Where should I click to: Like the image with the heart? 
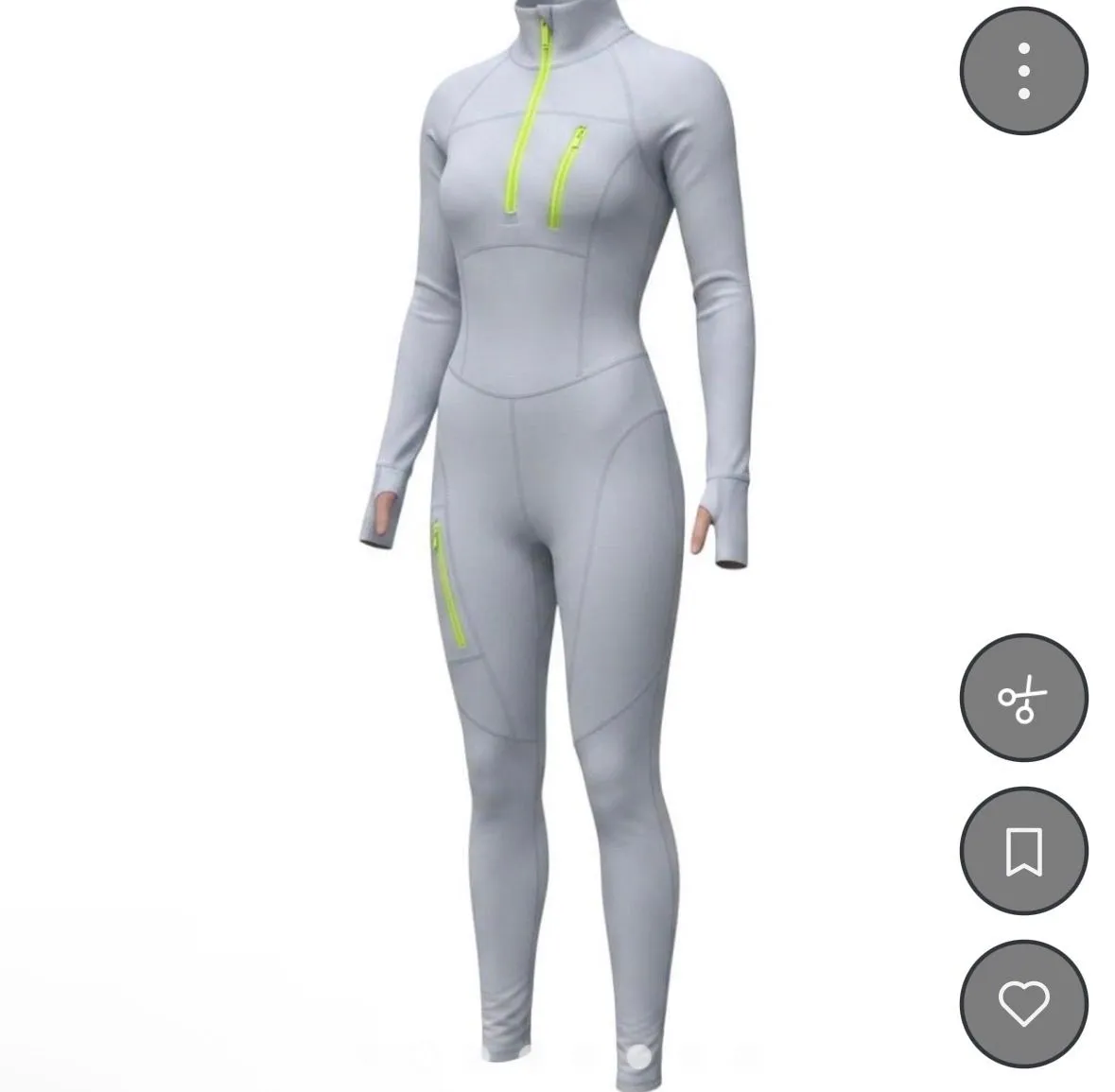1024,1004
